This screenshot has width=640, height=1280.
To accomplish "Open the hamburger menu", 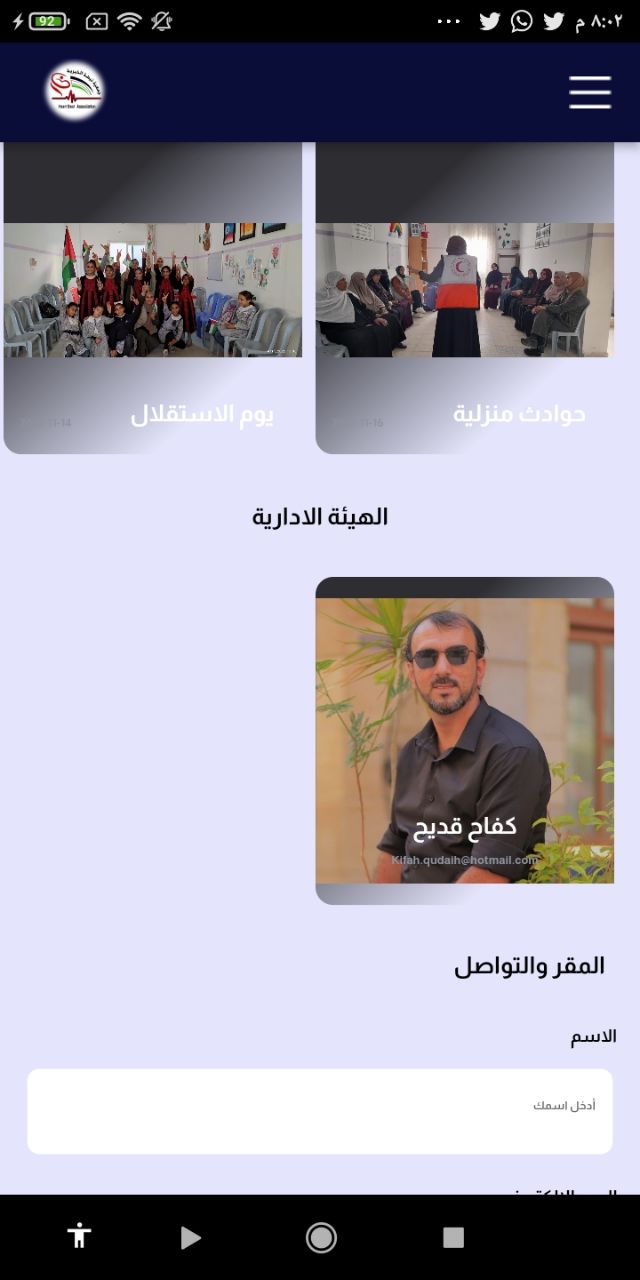I will tap(590, 91).
